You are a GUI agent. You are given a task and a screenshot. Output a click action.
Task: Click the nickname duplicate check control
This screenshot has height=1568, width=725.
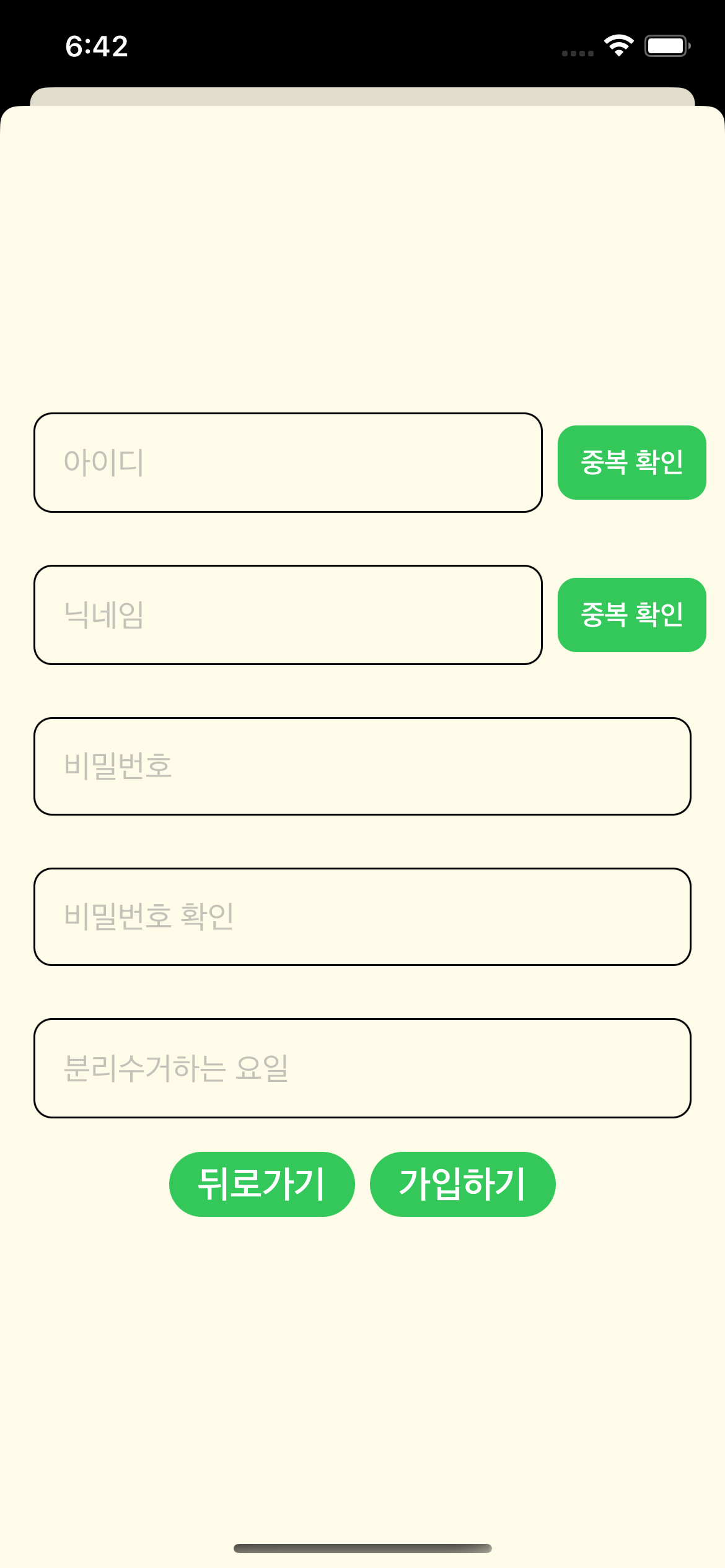click(631, 614)
